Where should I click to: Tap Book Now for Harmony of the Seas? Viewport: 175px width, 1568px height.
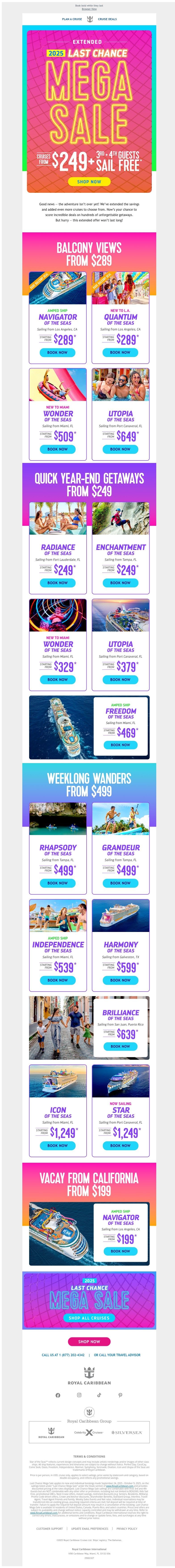[x=120, y=980]
